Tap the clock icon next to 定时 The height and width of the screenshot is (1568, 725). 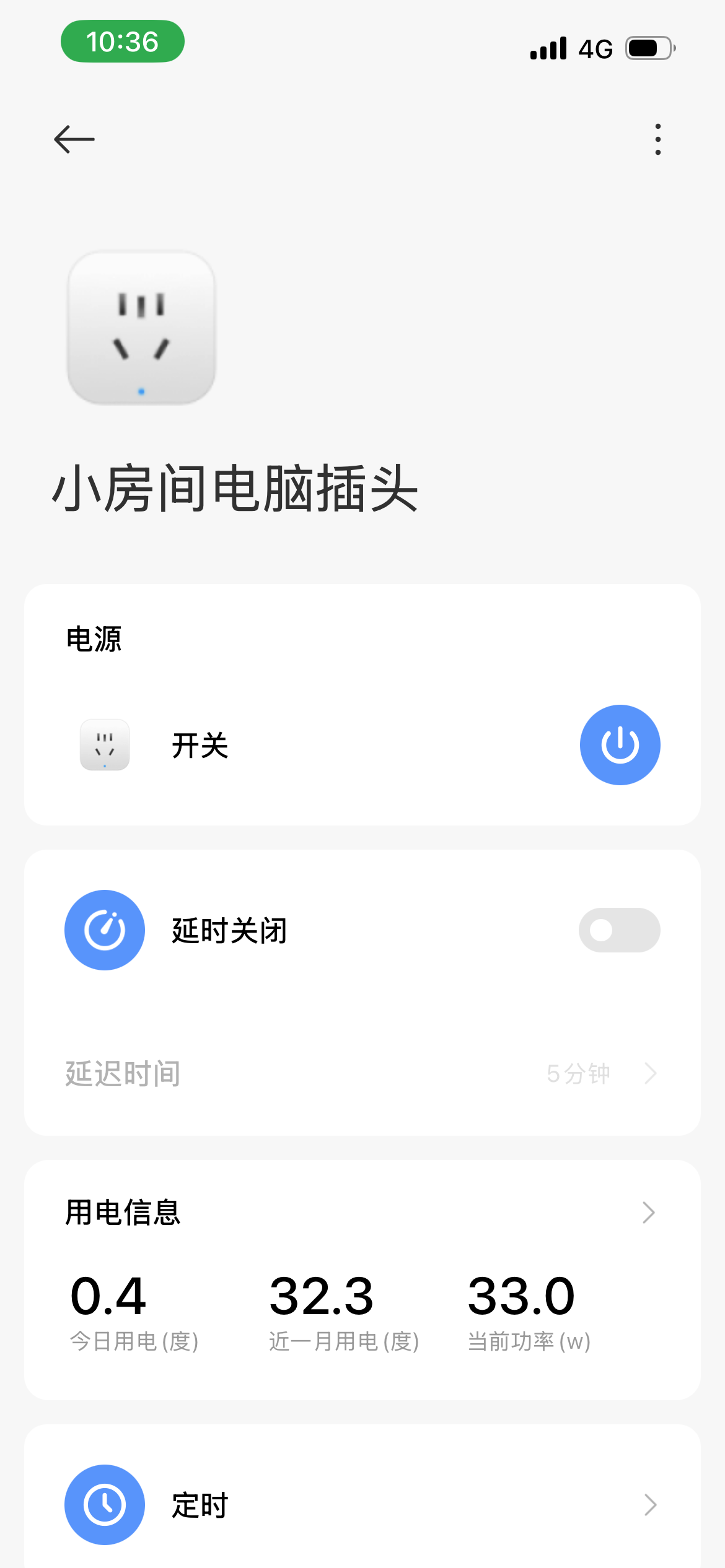104,1505
